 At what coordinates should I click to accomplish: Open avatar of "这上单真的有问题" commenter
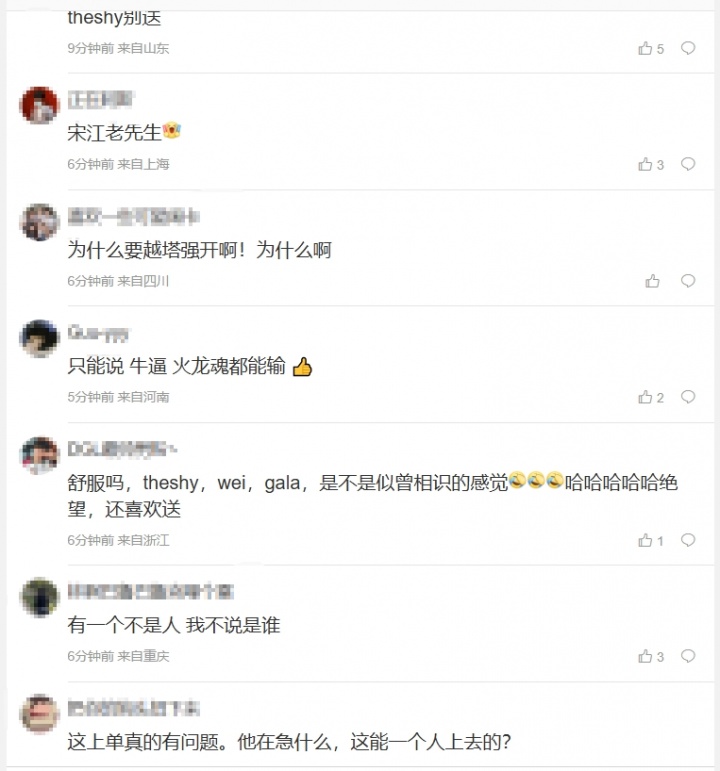40,713
